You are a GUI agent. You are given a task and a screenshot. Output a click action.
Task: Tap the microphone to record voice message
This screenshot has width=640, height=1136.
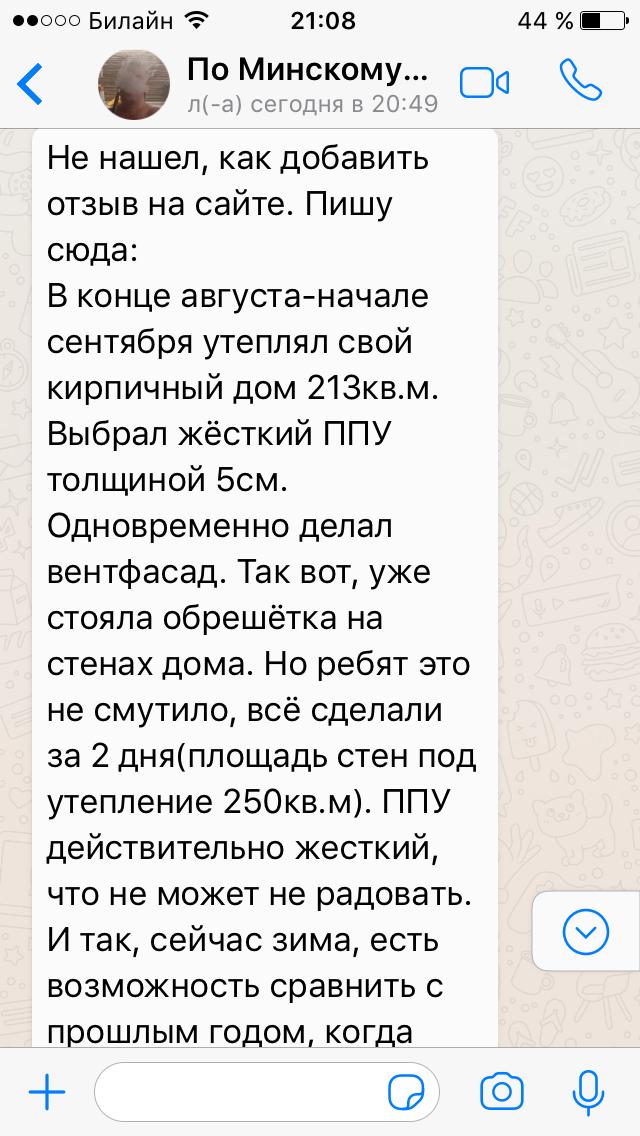pos(588,1092)
